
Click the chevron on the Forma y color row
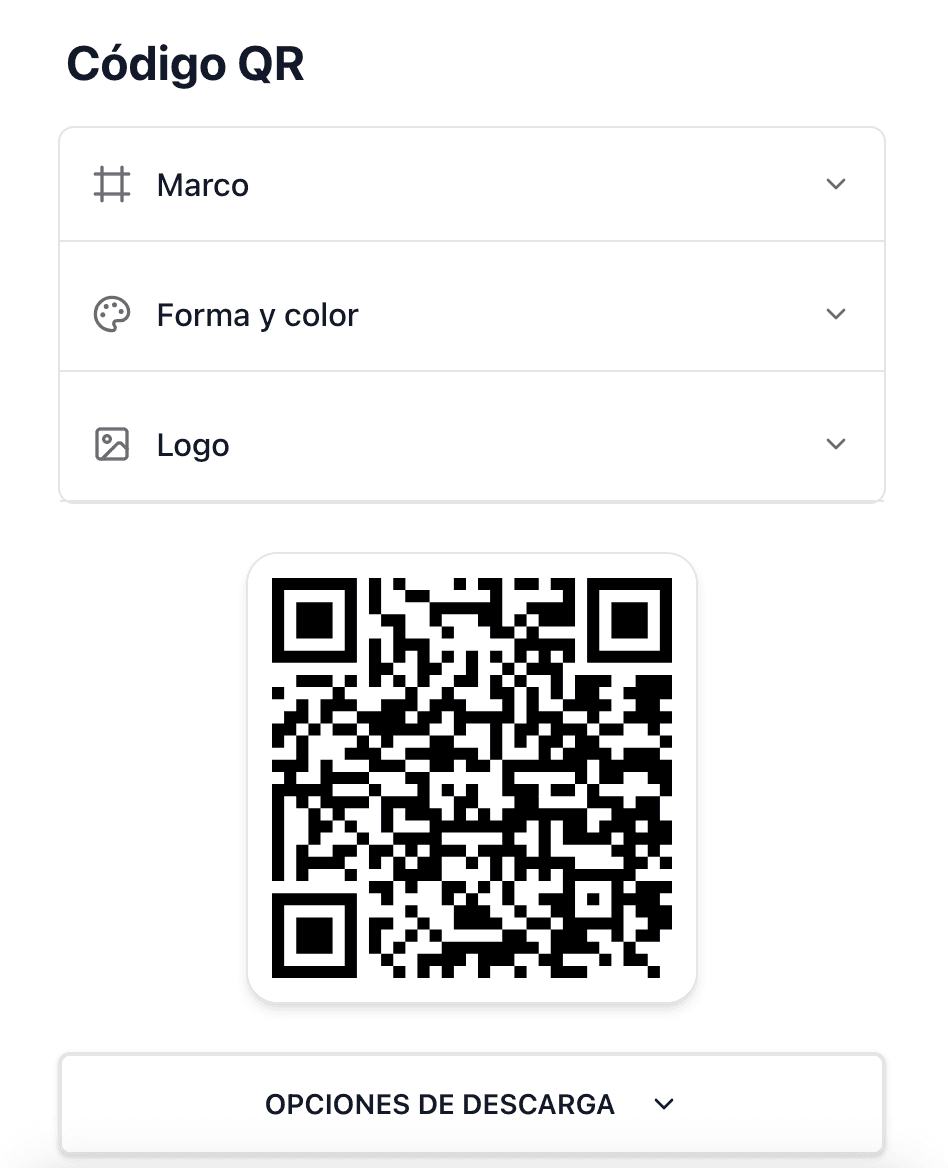(x=836, y=314)
